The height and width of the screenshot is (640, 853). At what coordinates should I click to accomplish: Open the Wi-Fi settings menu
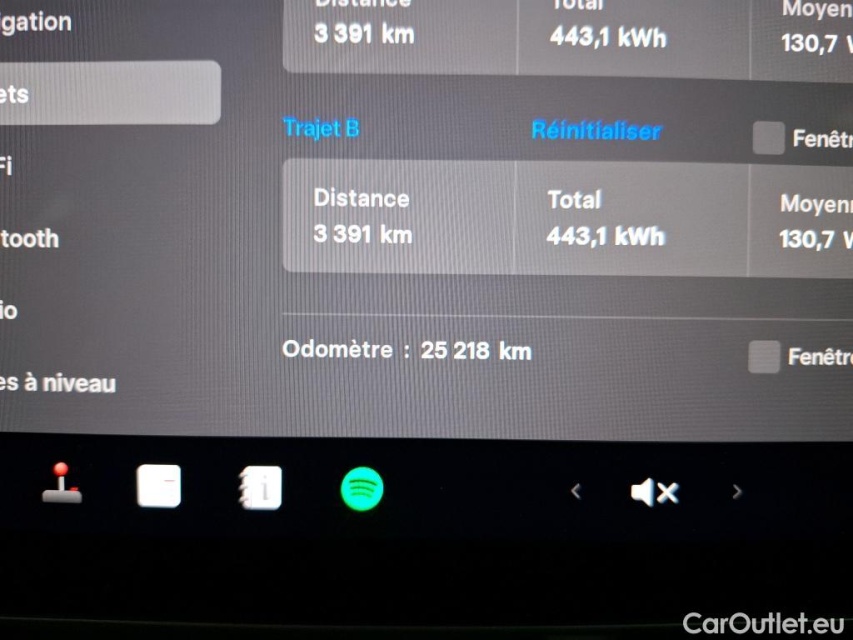pyautogui.click(x=8, y=166)
